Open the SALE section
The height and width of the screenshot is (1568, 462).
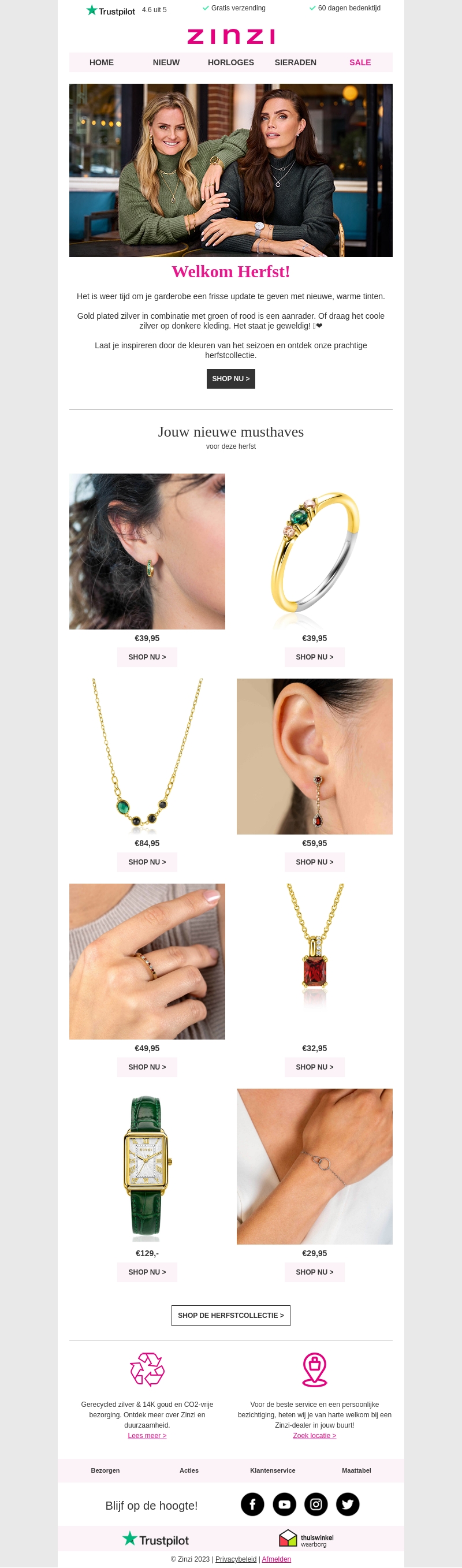(x=360, y=63)
